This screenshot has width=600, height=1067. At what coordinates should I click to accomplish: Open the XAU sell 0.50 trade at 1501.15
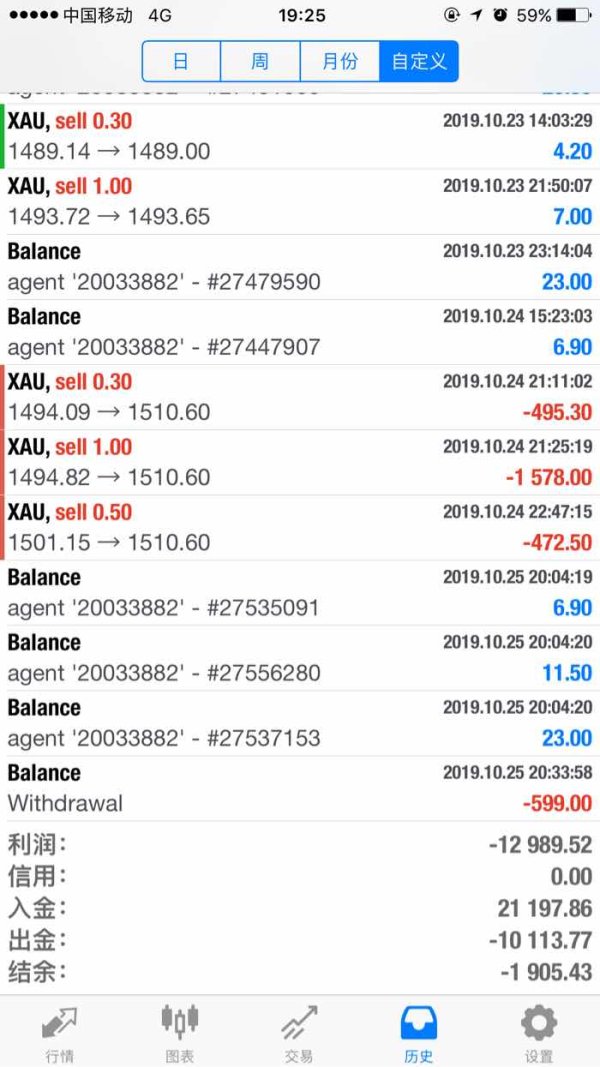coord(300,527)
